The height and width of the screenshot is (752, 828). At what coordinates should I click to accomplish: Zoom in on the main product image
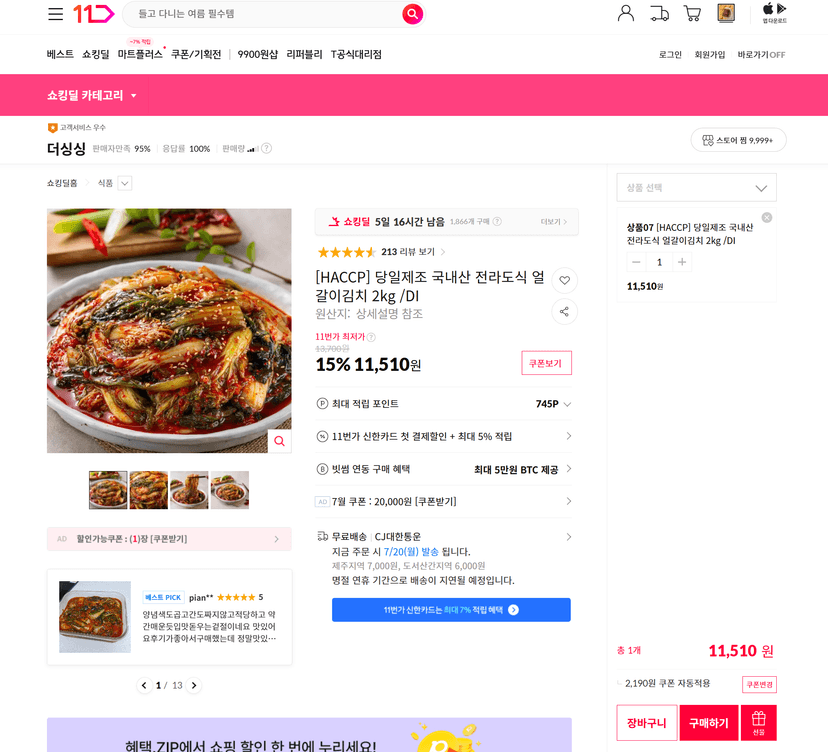pyautogui.click(x=279, y=441)
